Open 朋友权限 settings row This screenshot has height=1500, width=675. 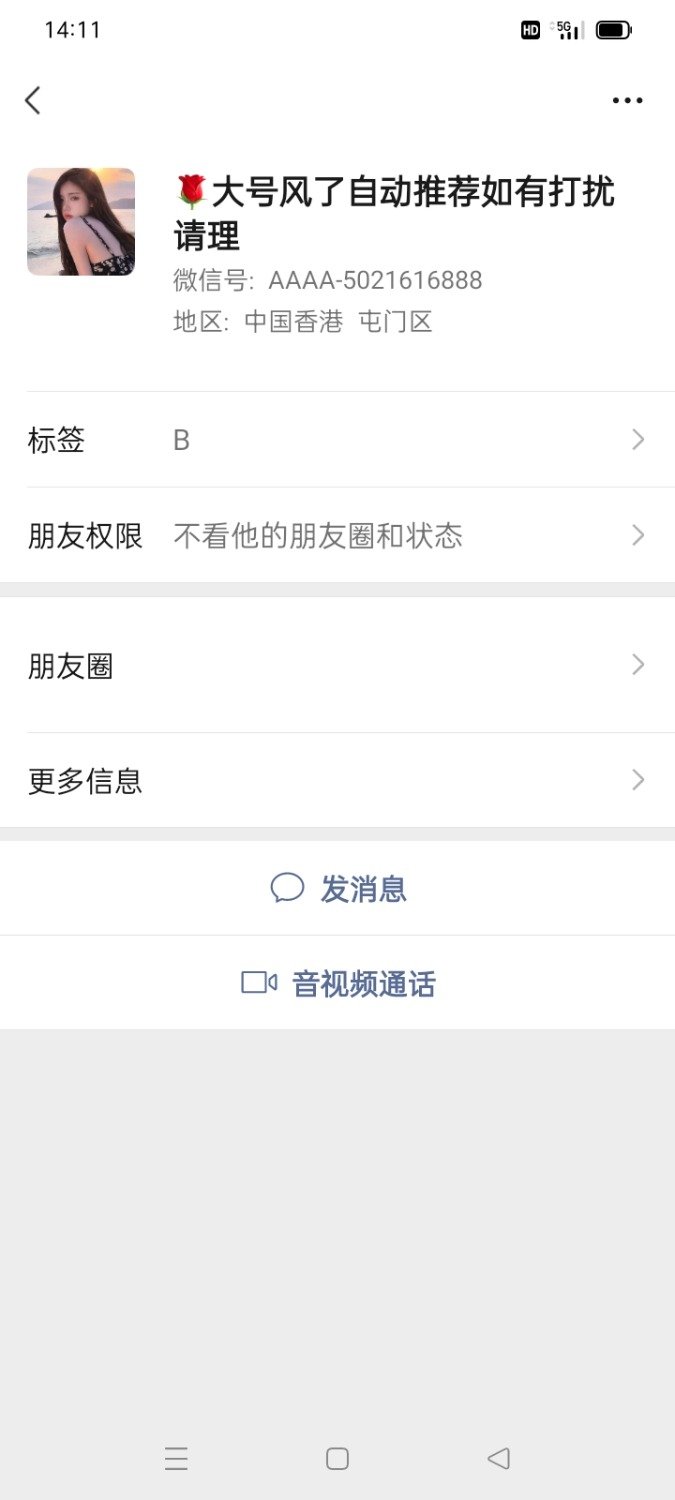(337, 536)
